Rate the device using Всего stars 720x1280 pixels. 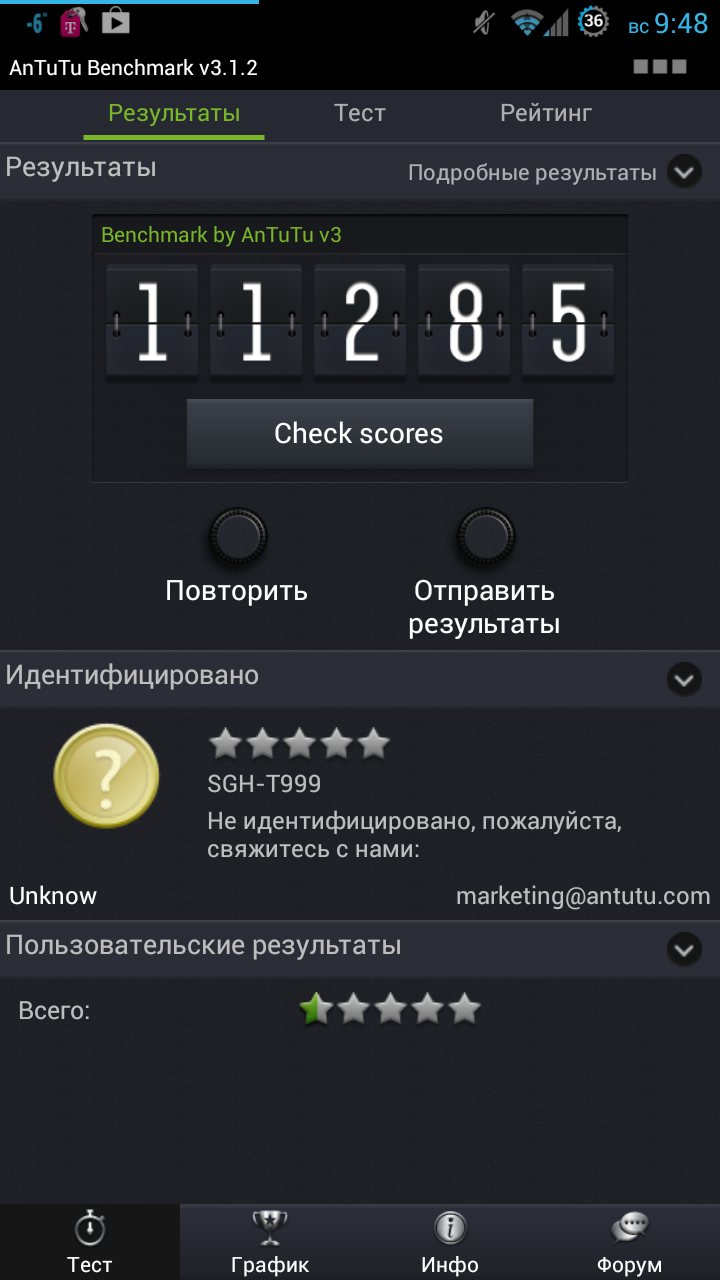390,1010
